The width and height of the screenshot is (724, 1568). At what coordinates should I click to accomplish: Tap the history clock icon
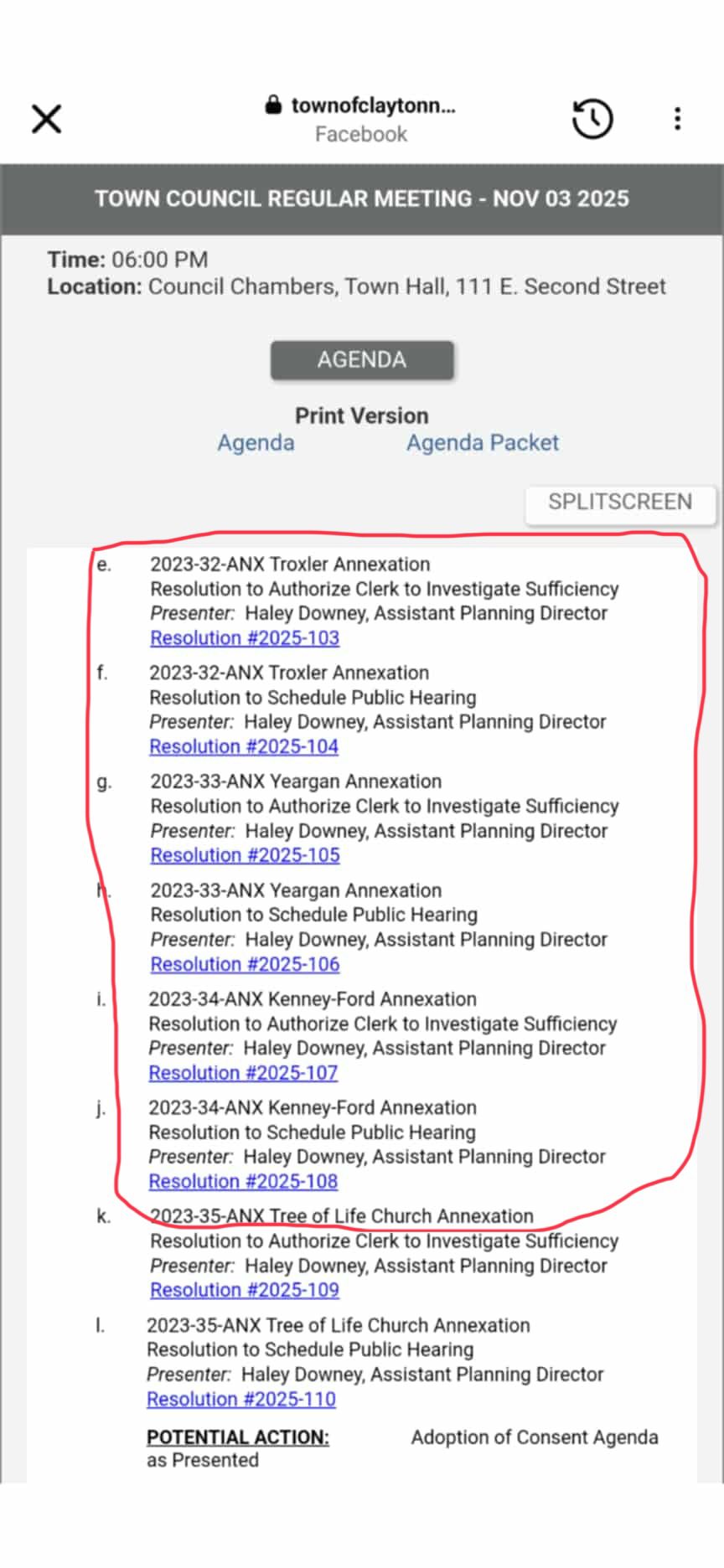pos(592,119)
